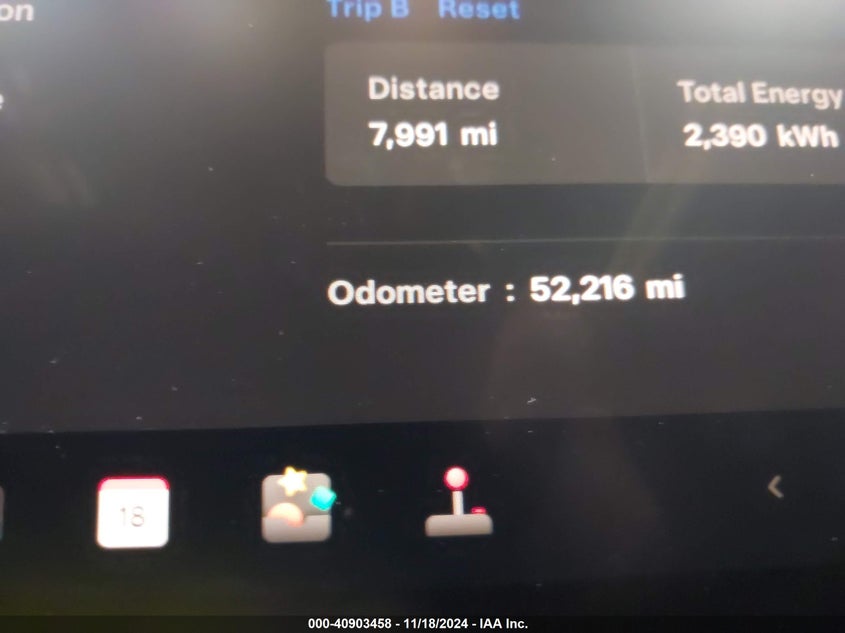This screenshot has width=845, height=633.
Task: Tap the left chevron arrow
Action: pos(774,487)
